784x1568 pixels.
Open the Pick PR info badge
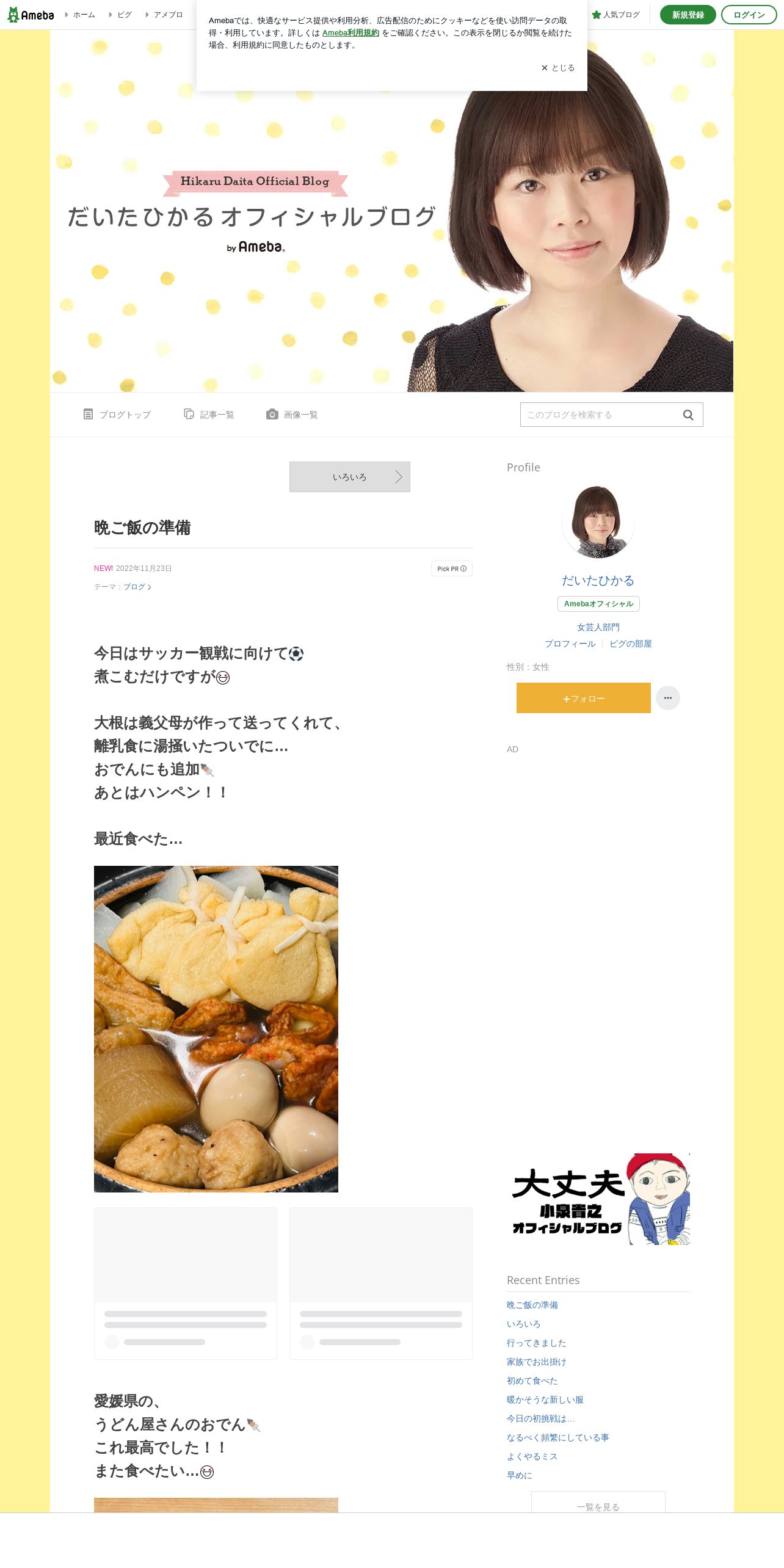click(452, 568)
